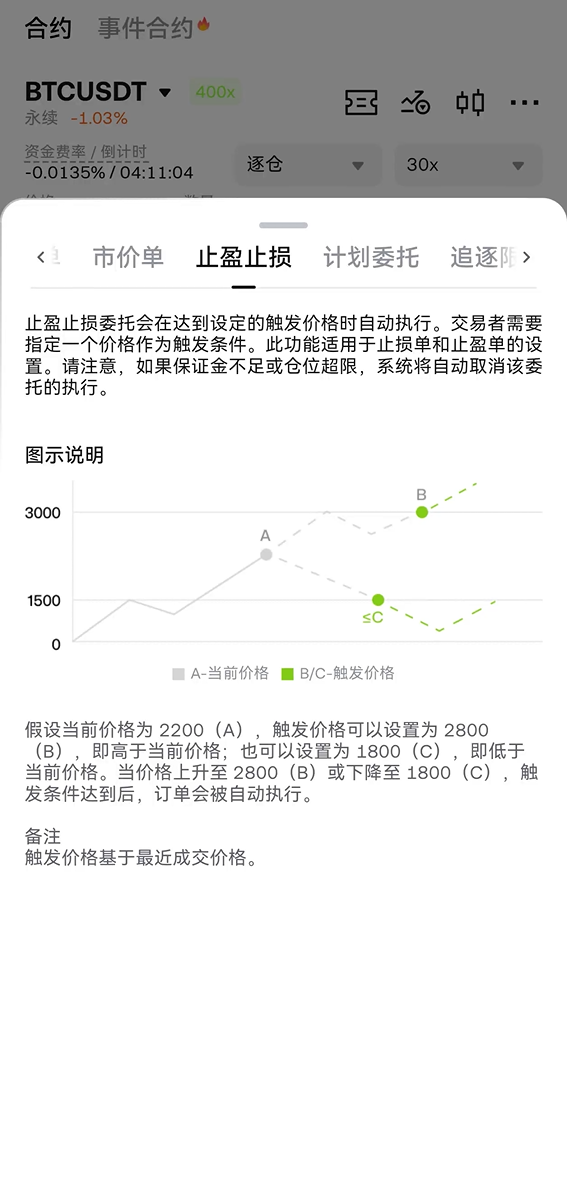Select the 计划委托 tab
This screenshot has height=1186, width=567.
(x=370, y=257)
